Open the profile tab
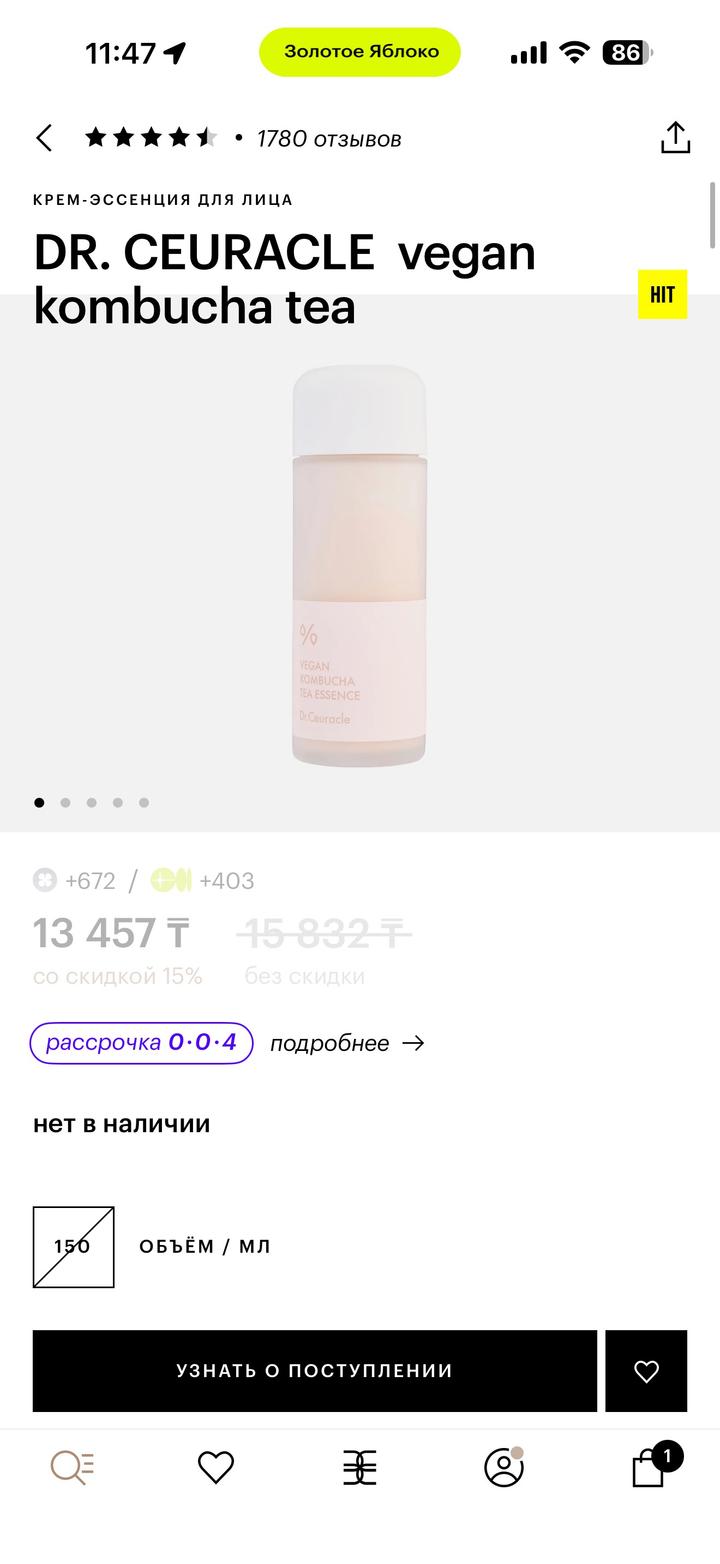Screen dimensions: 720x1564 click(x=503, y=1468)
